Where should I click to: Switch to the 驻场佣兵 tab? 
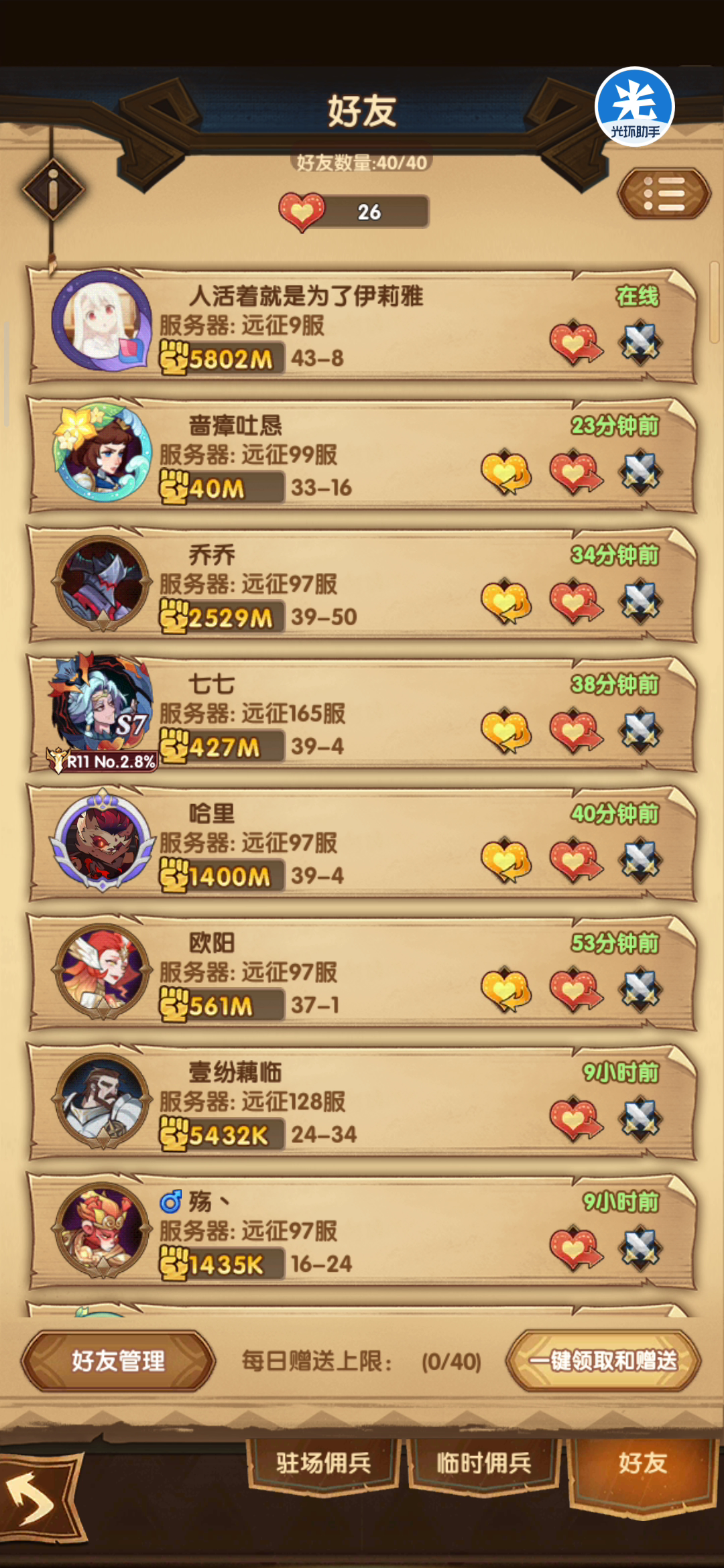323,1462
